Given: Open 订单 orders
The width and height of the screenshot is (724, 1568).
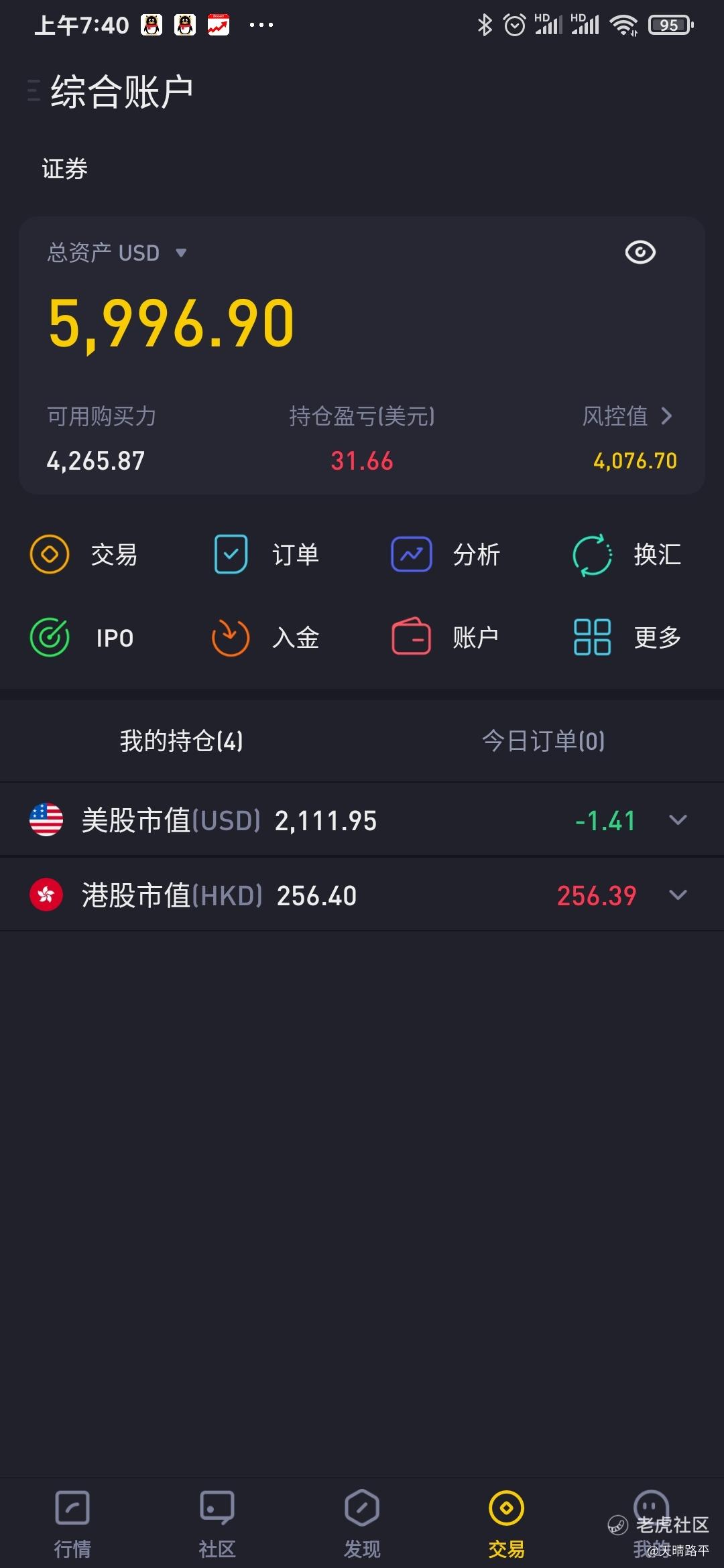Looking at the screenshot, I should coord(266,555).
